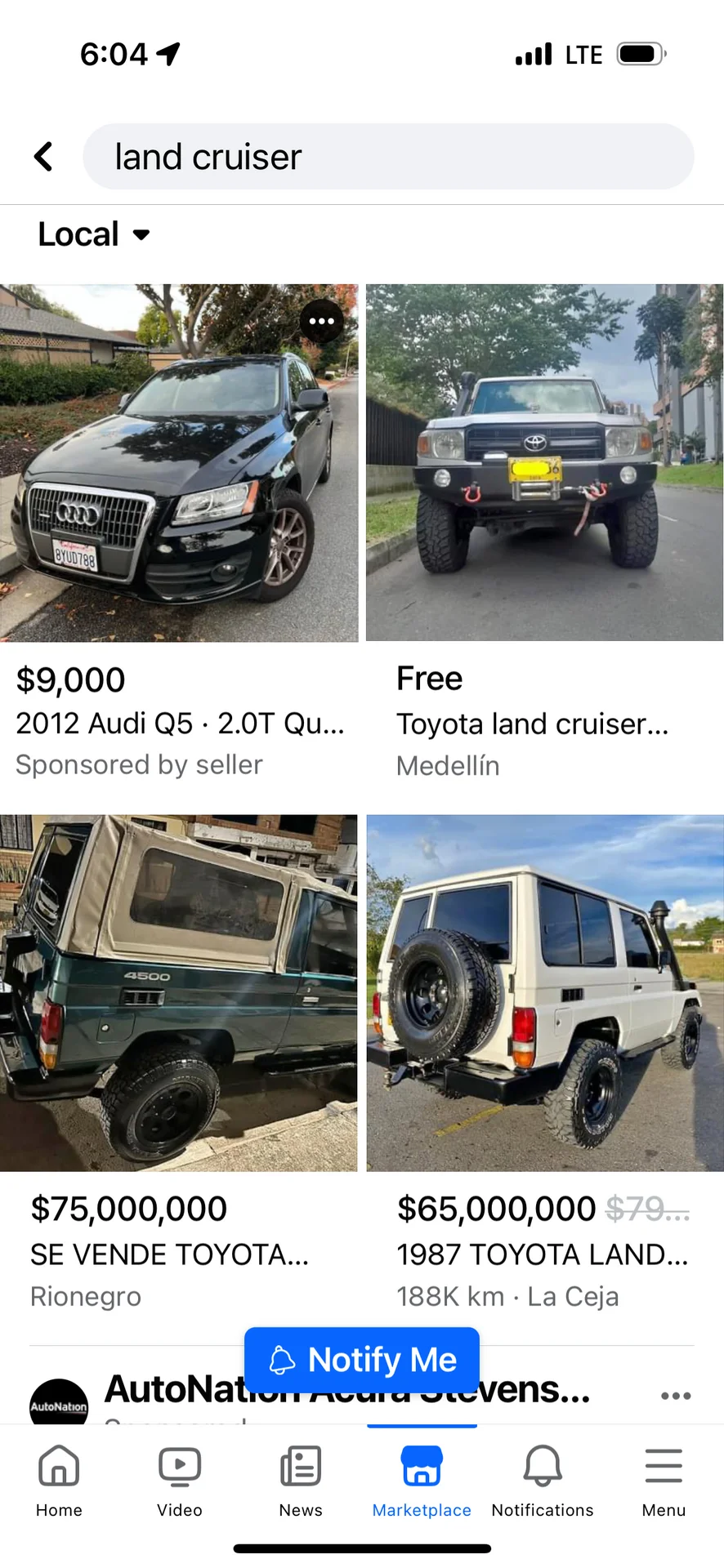Select the Marketplace tab
The width and height of the screenshot is (724, 1568).
[422, 1479]
